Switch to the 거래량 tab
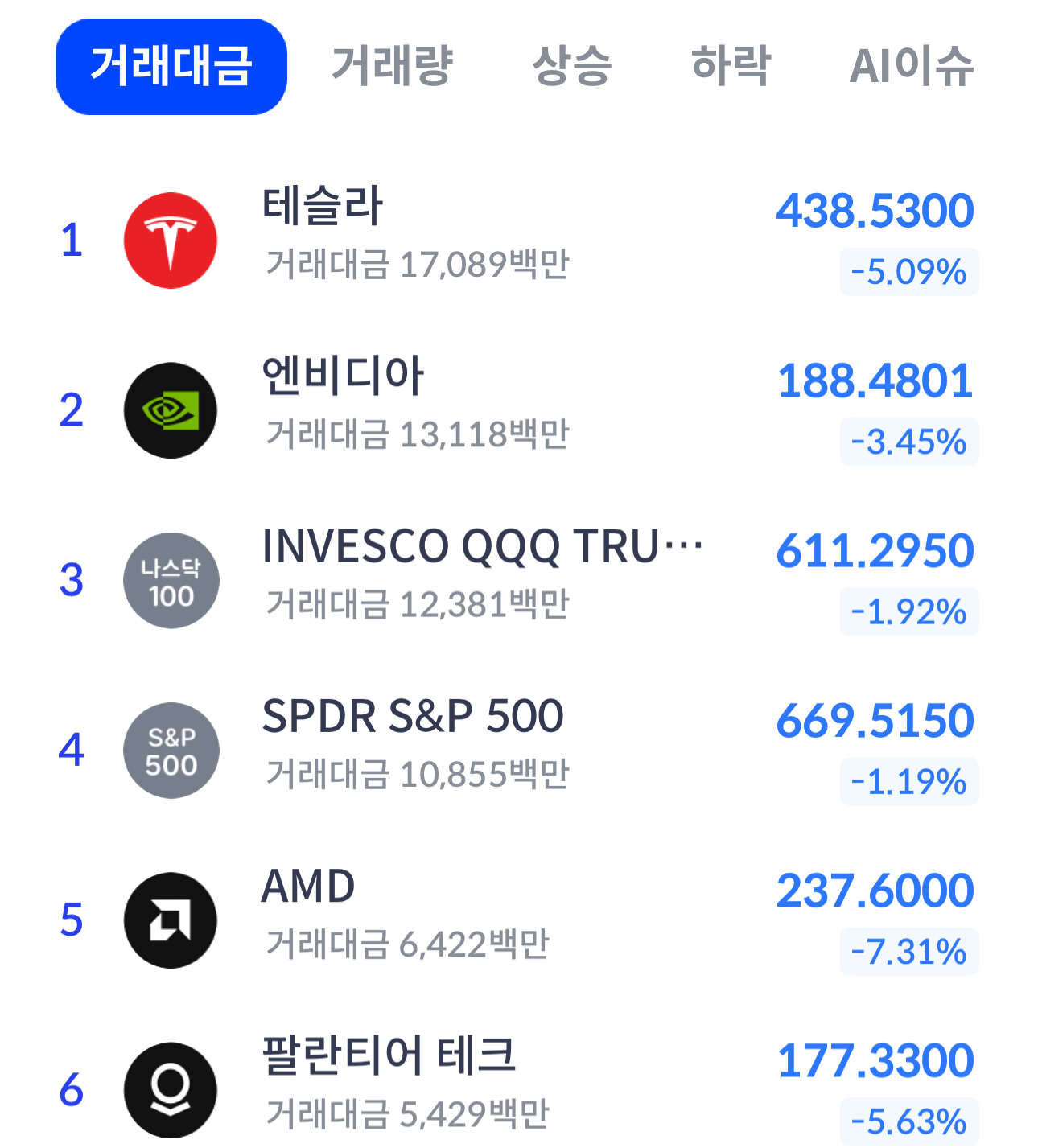Screen dimensions: 1038x1148 393,67
